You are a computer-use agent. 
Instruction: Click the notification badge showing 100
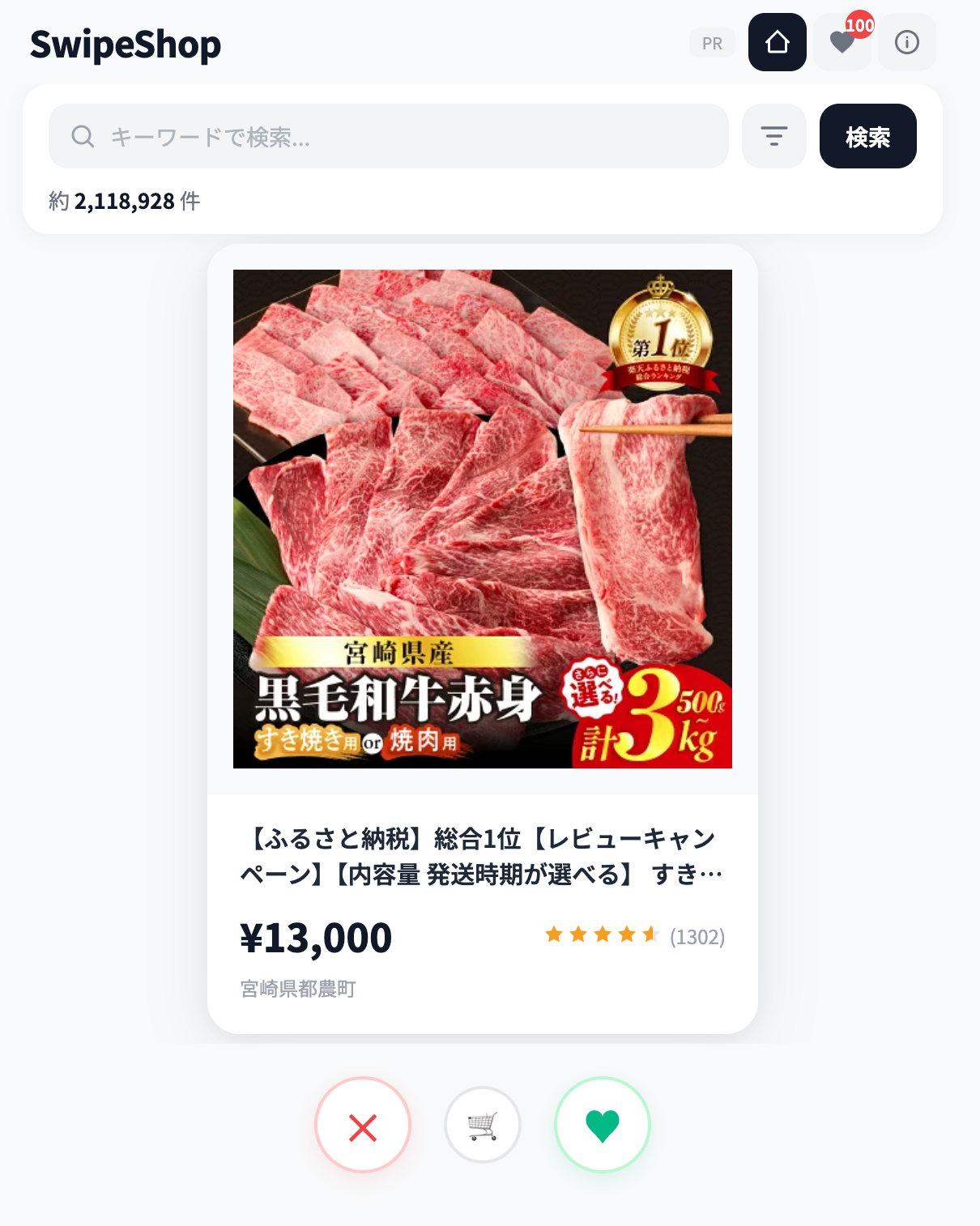click(860, 25)
